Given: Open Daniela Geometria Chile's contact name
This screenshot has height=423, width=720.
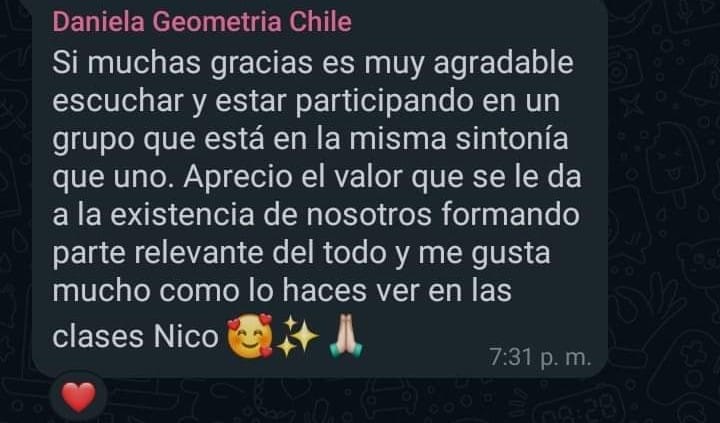Looking at the screenshot, I should (201, 21).
